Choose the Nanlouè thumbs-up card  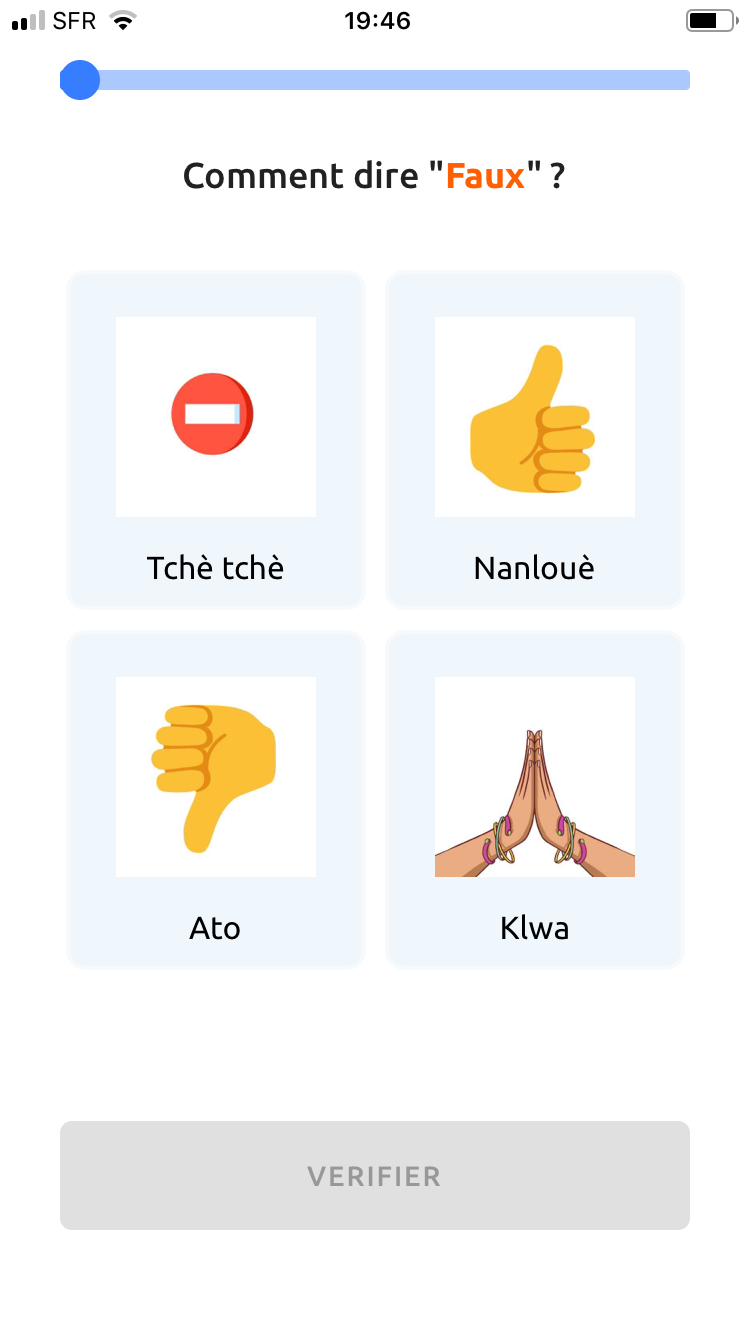(x=534, y=440)
